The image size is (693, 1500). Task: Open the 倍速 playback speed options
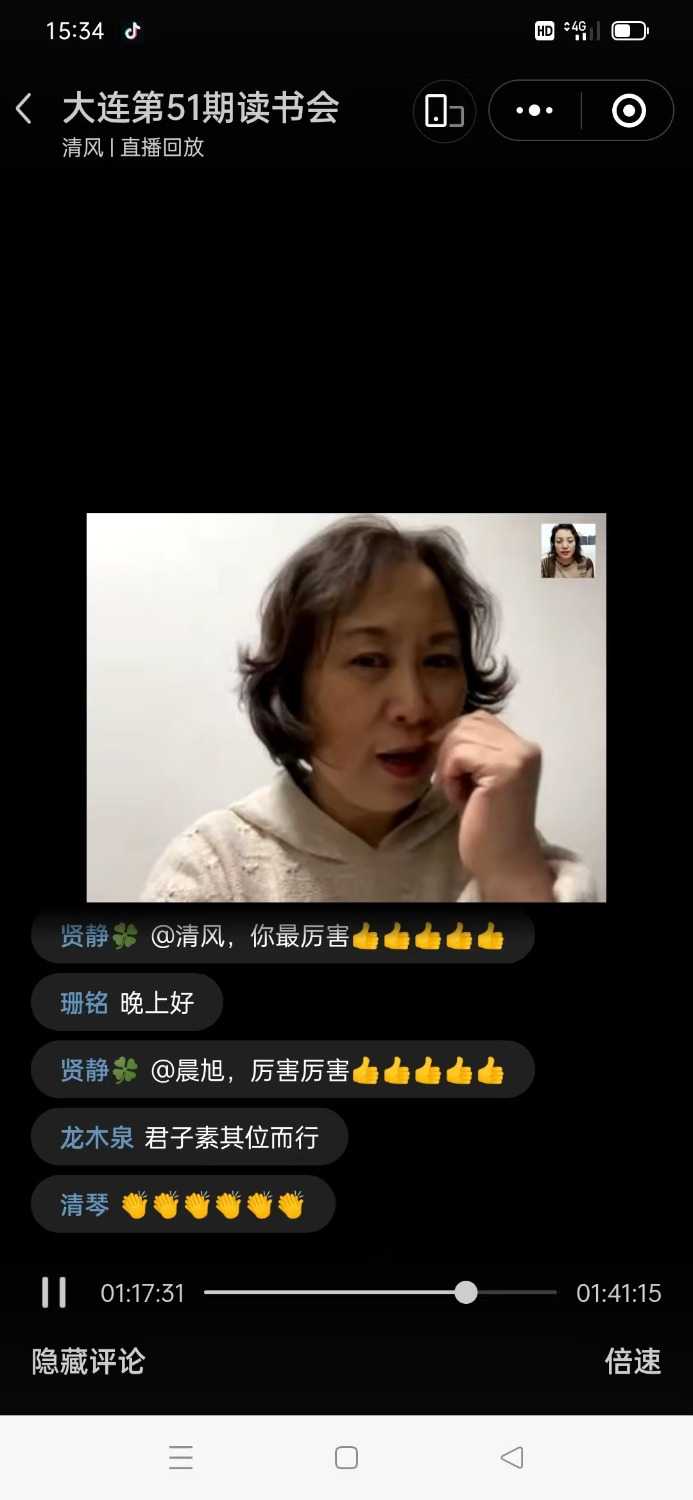click(x=632, y=1361)
